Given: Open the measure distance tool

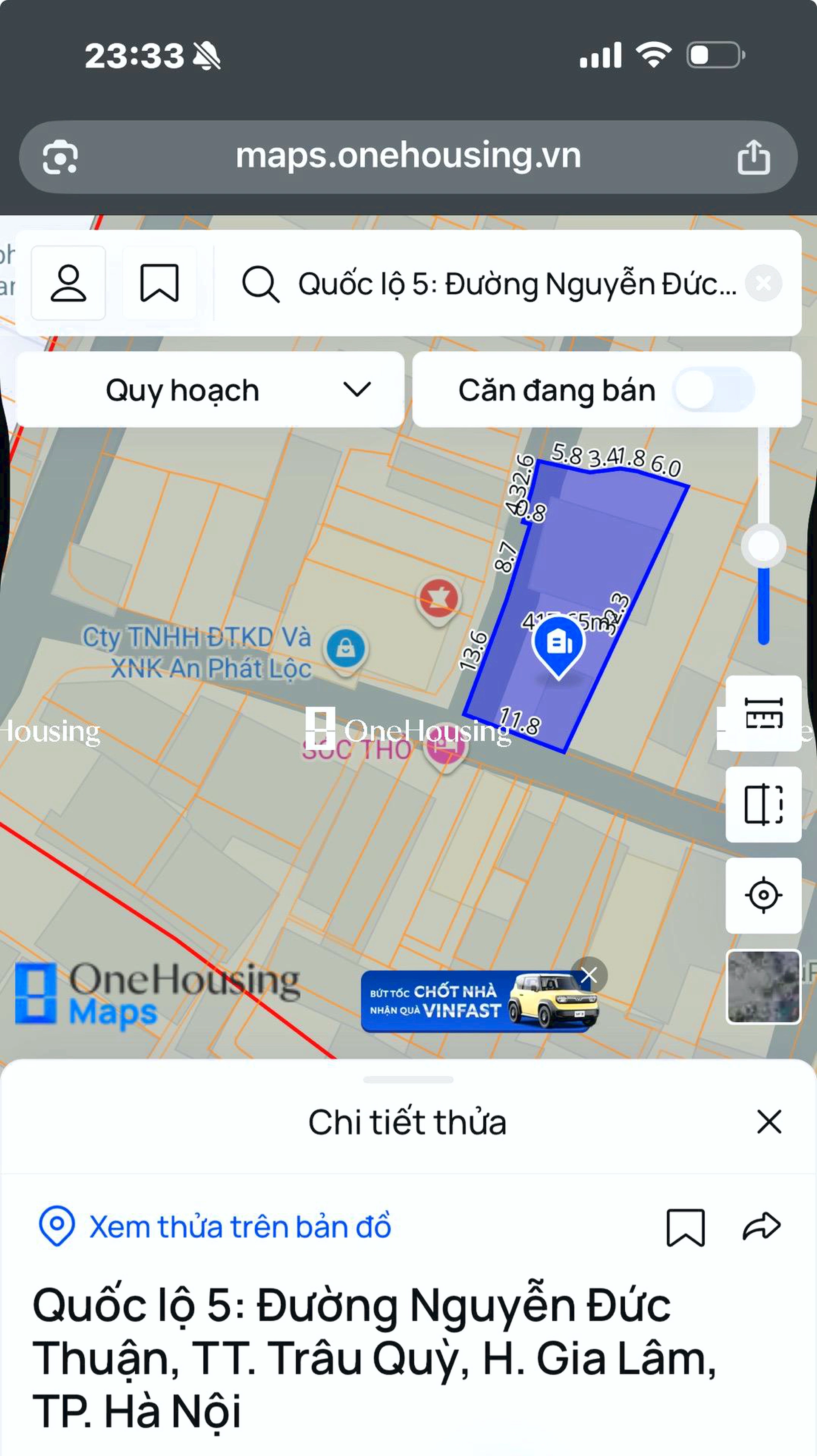Looking at the screenshot, I should click(763, 713).
